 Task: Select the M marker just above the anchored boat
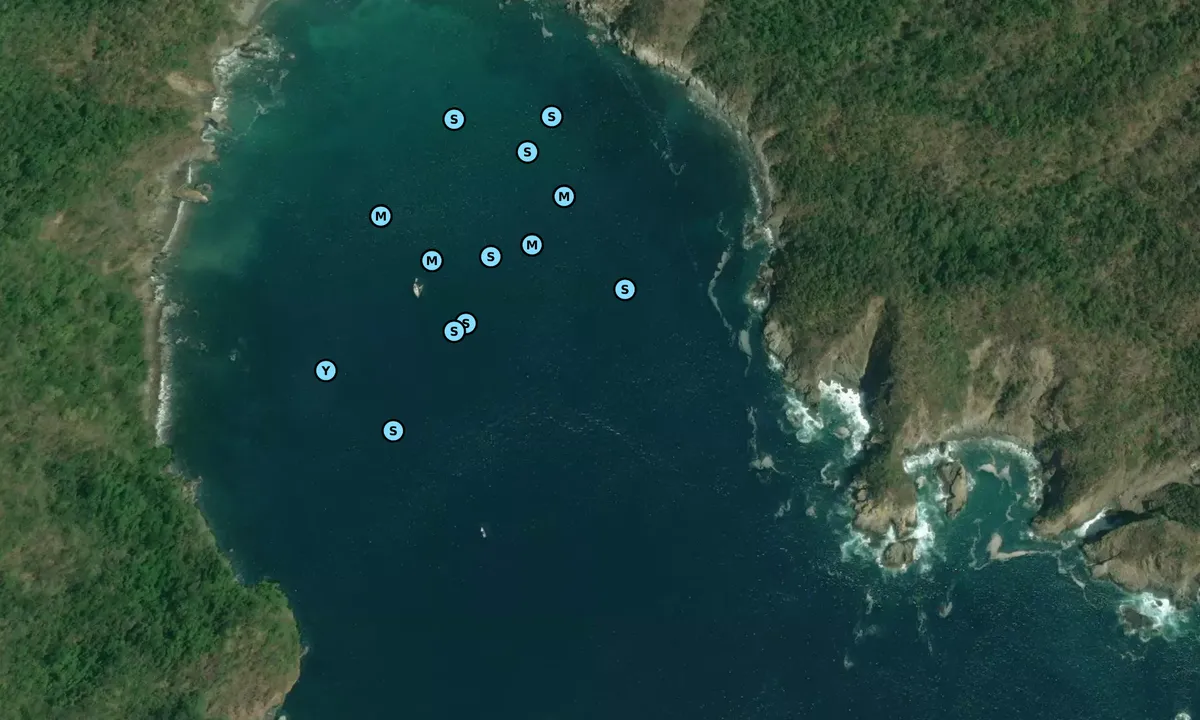point(432,261)
